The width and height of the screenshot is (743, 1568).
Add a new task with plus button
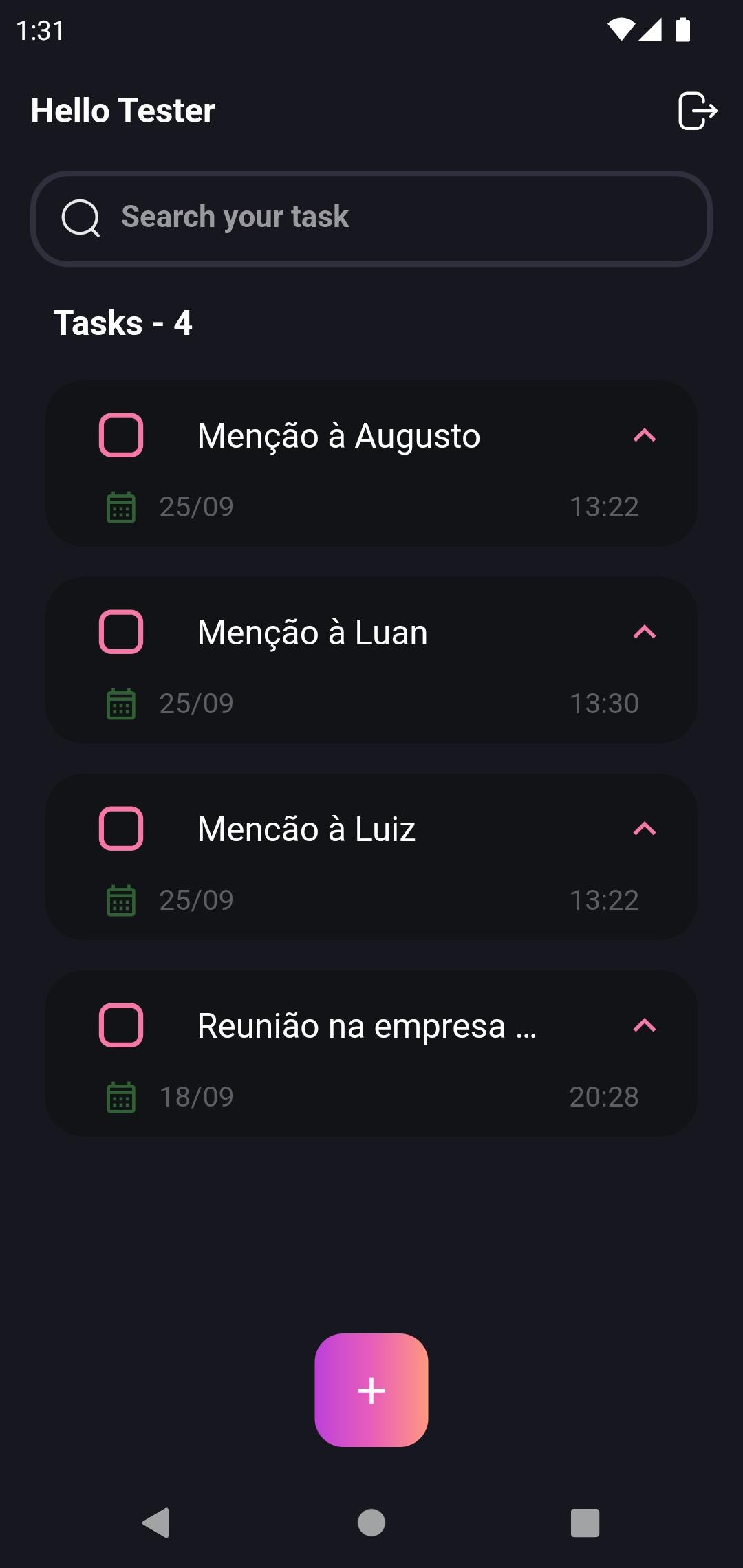coord(371,1390)
